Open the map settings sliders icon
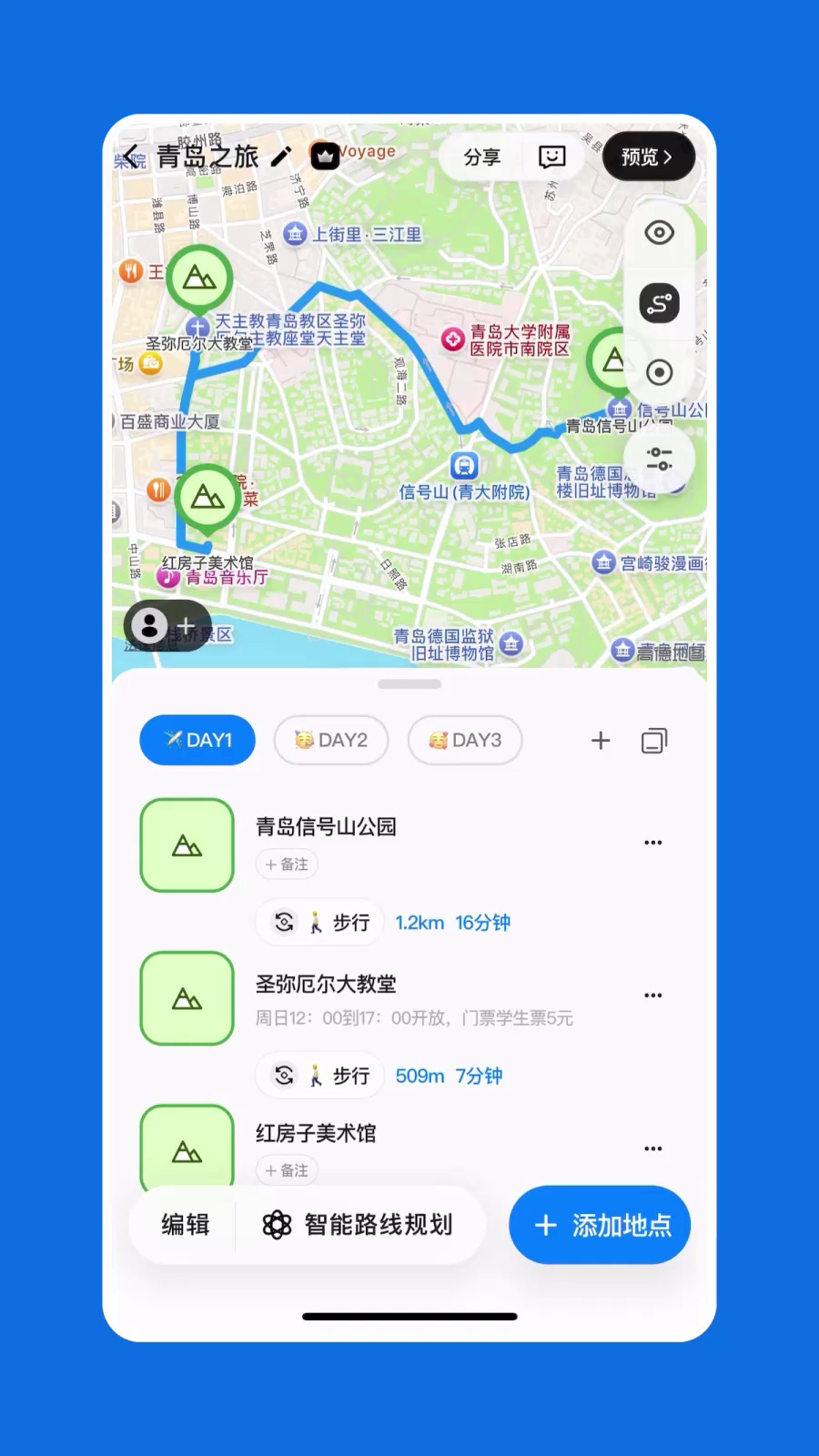The width and height of the screenshot is (819, 1456). [x=659, y=459]
